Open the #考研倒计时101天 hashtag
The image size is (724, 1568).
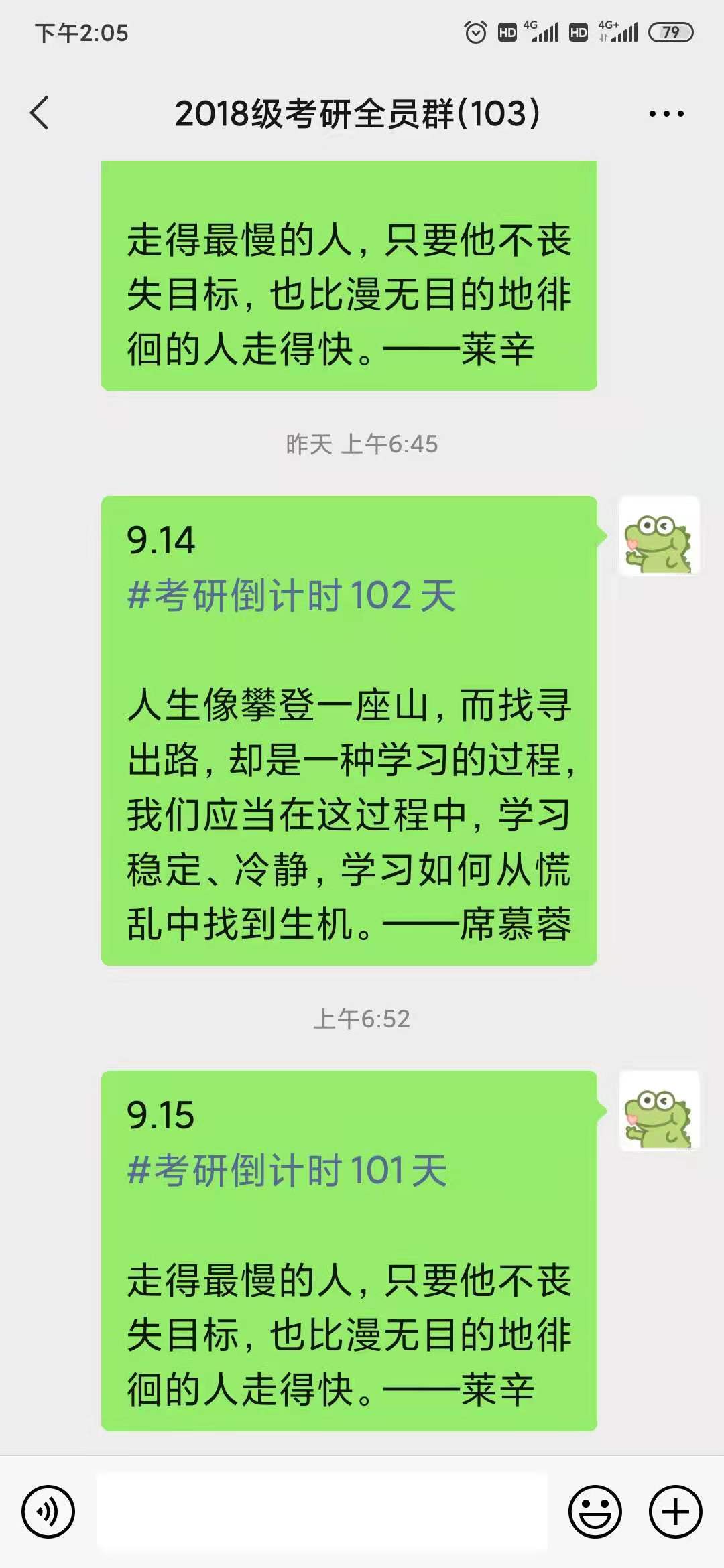[287, 1170]
